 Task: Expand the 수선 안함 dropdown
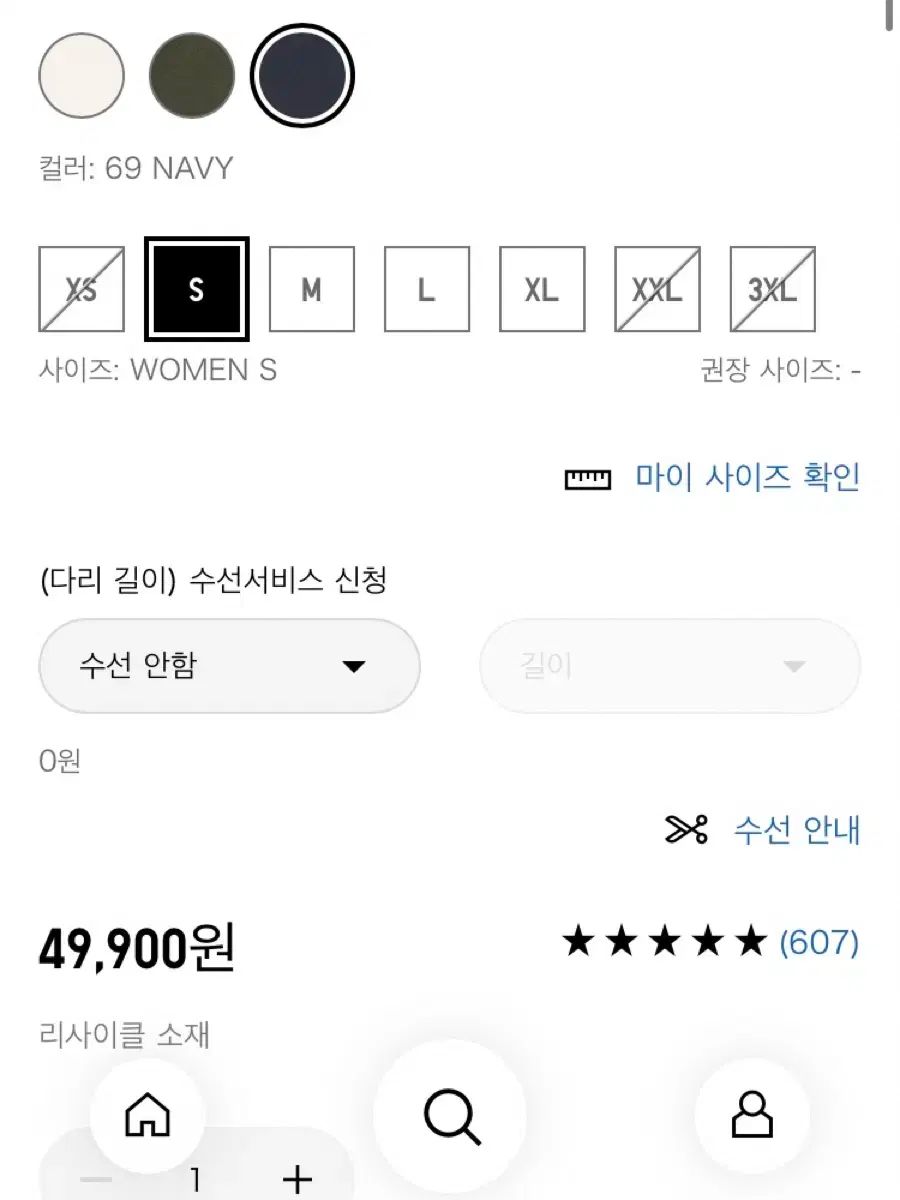point(229,665)
